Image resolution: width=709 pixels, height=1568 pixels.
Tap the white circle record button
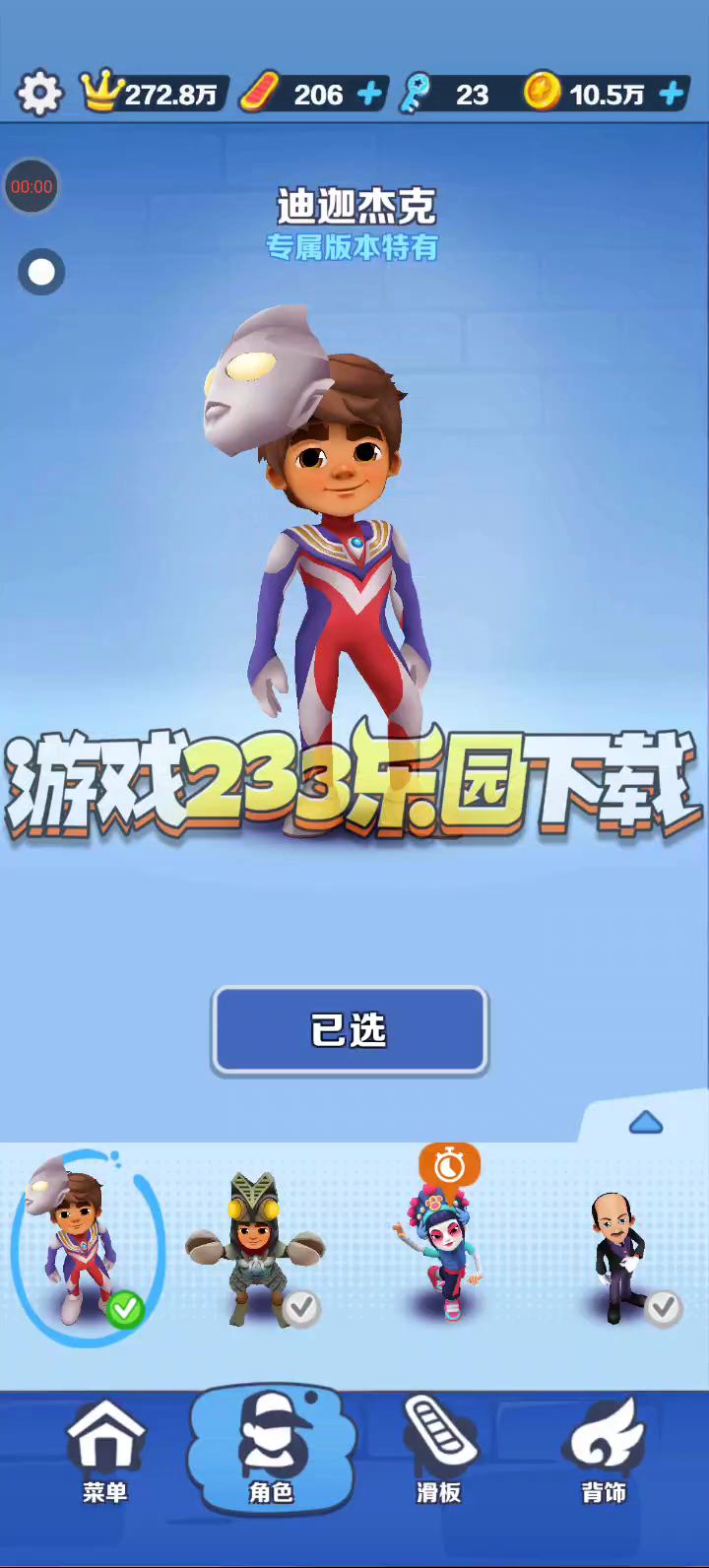(41, 273)
